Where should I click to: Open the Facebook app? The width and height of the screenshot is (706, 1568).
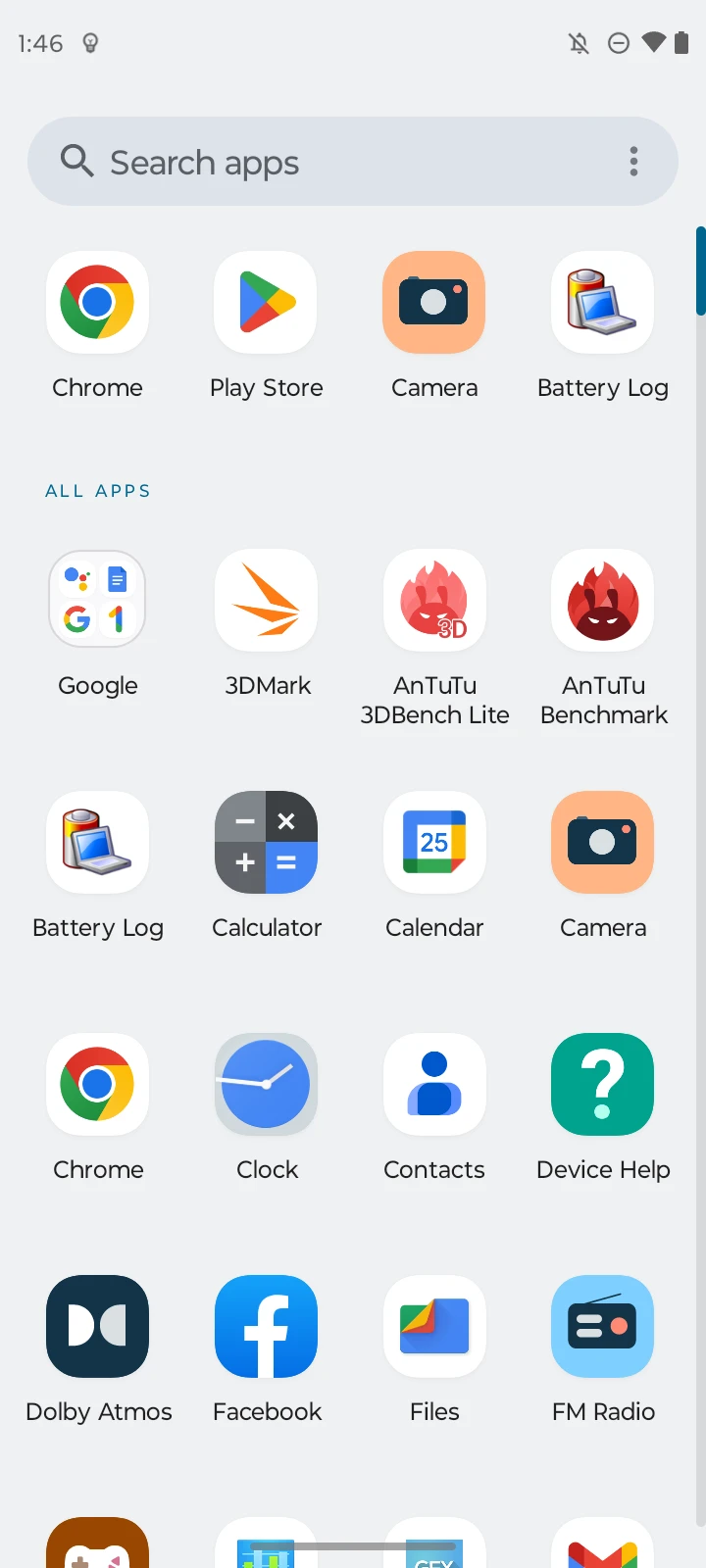pyautogui.click(x=266, y=1326)
